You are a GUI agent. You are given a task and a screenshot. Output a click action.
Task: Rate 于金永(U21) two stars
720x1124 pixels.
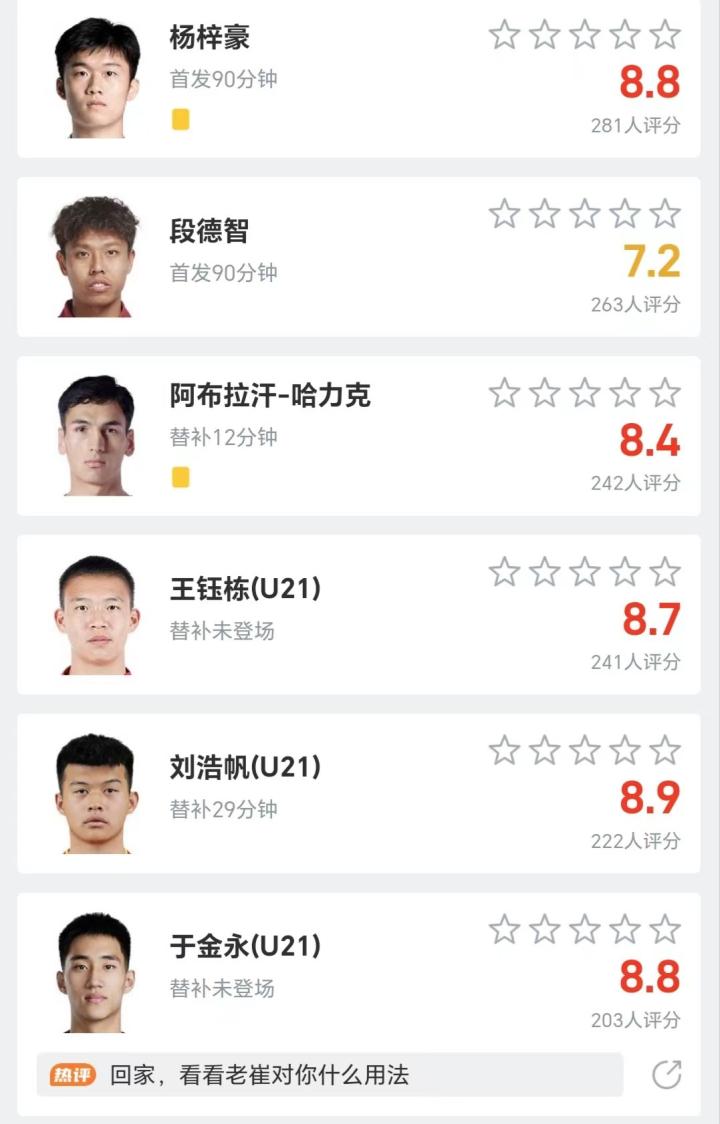pos(545,929)
